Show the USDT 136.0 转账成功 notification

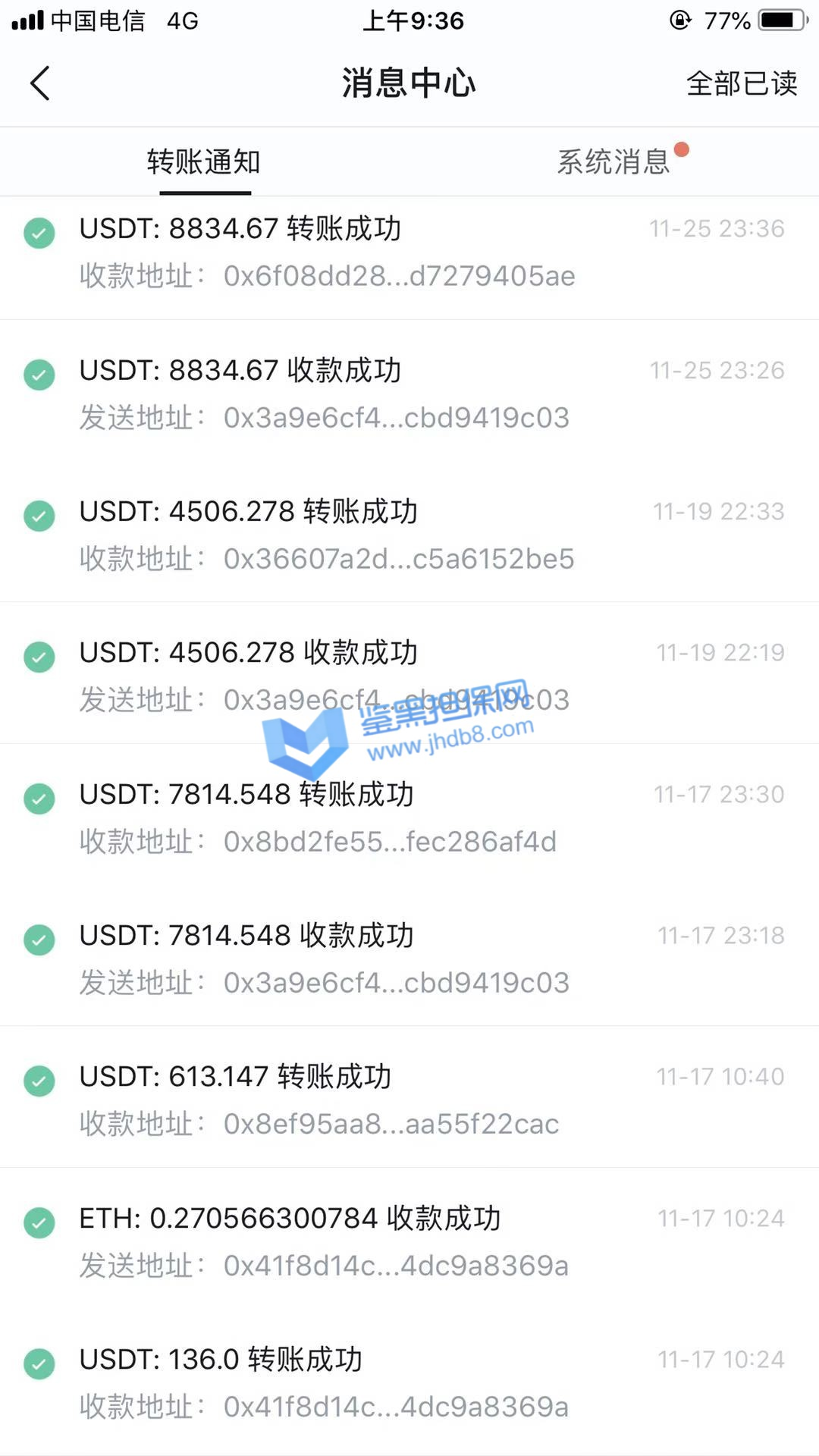[409, 1382]
